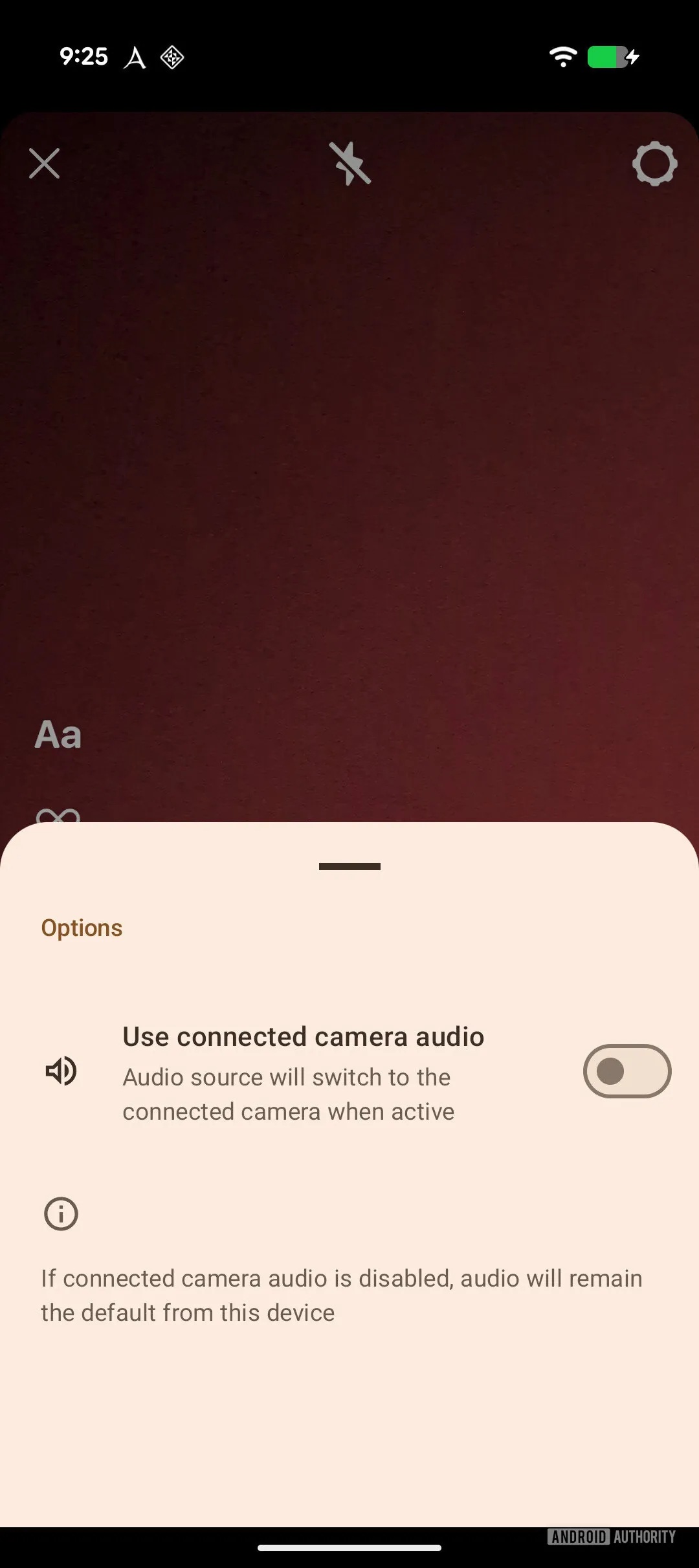This screenshot has height=1568, width=699.
Task: Open the Aa text tool
Action: (58, 735)
